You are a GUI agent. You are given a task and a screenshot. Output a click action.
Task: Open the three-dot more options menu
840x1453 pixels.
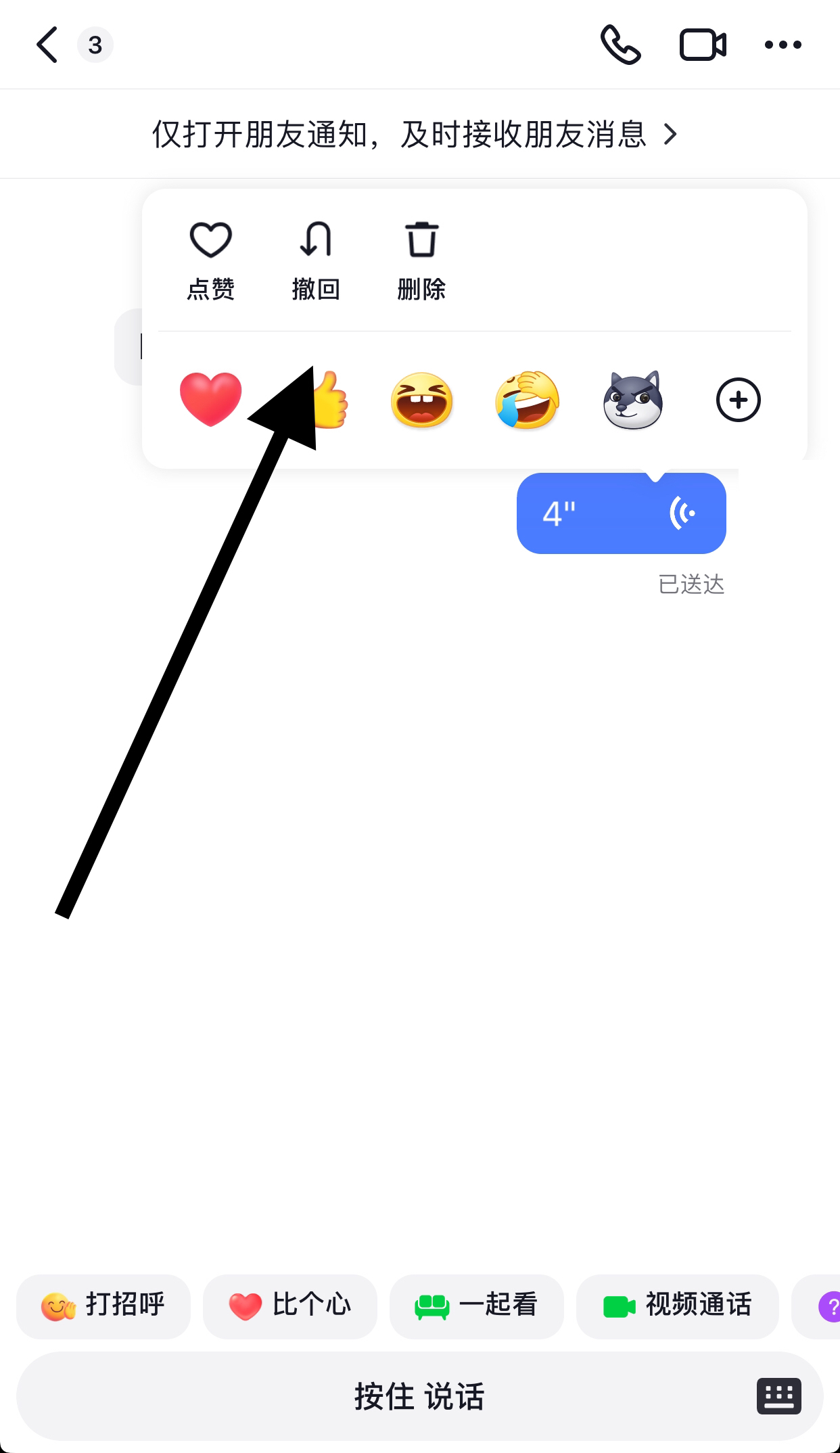tap(783, 45)
